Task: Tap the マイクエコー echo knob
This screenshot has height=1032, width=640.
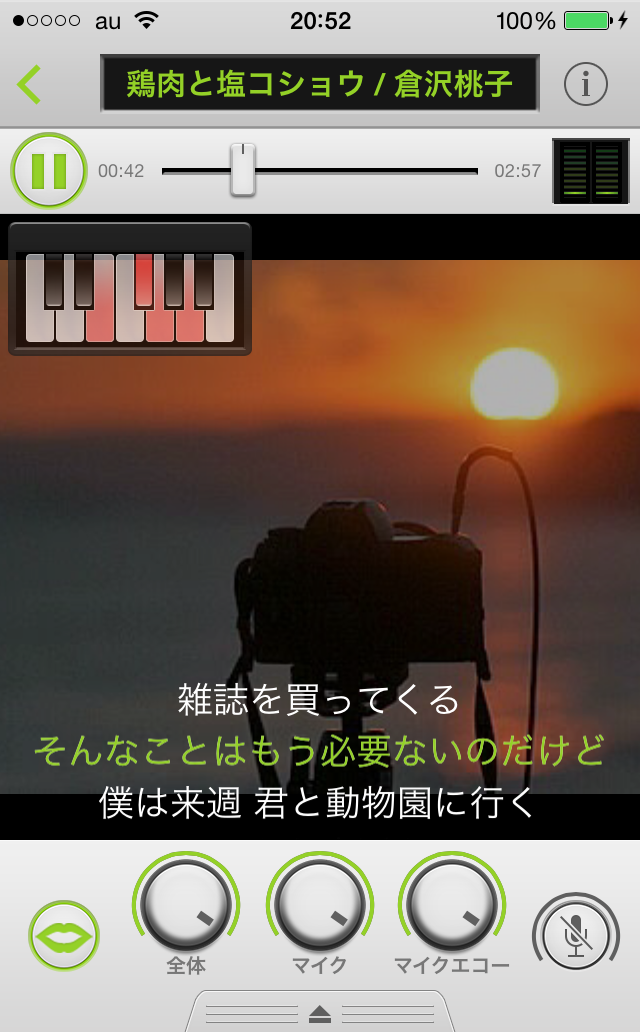Action: [452, 906]
